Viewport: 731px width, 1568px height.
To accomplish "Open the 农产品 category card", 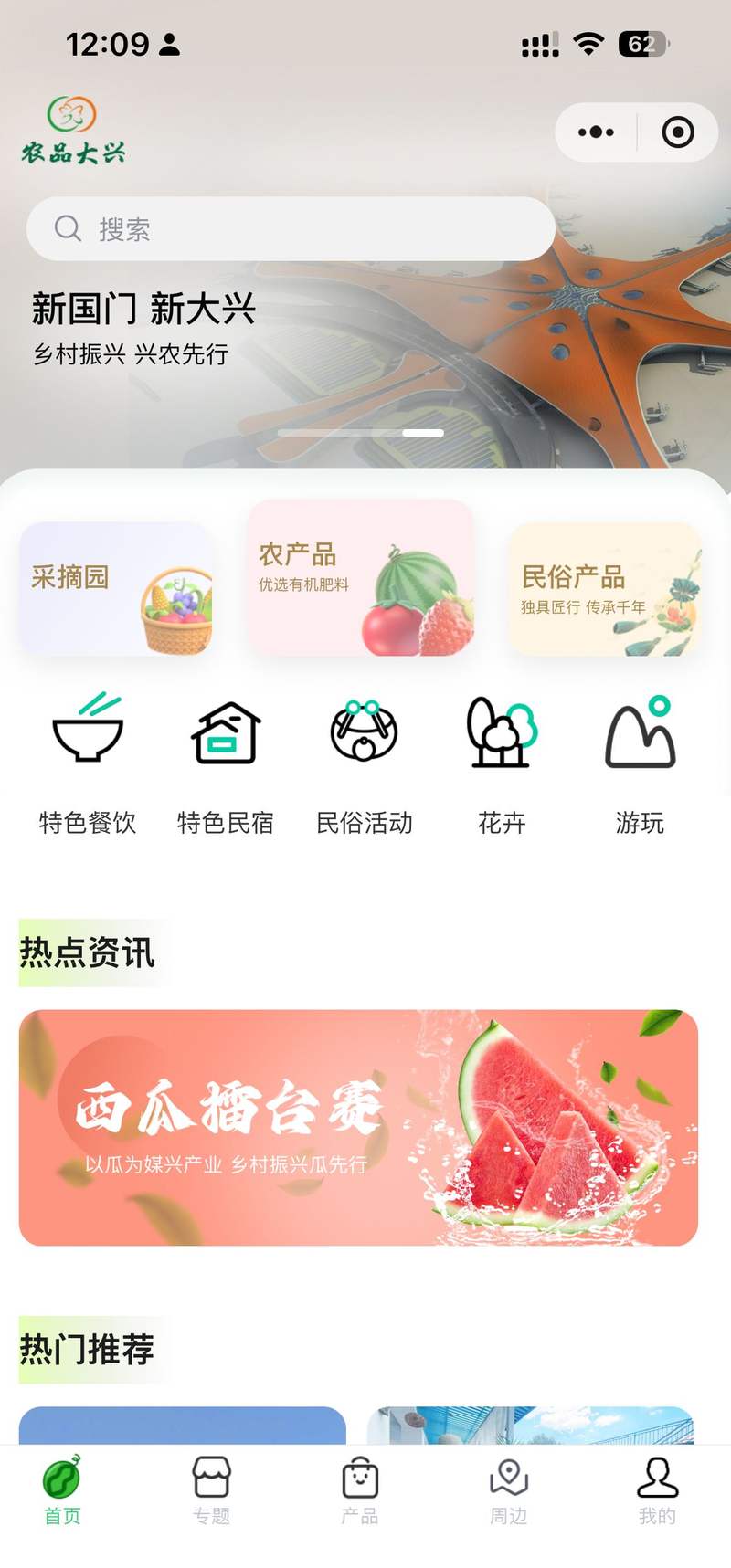I will click(x=361, y=577).
